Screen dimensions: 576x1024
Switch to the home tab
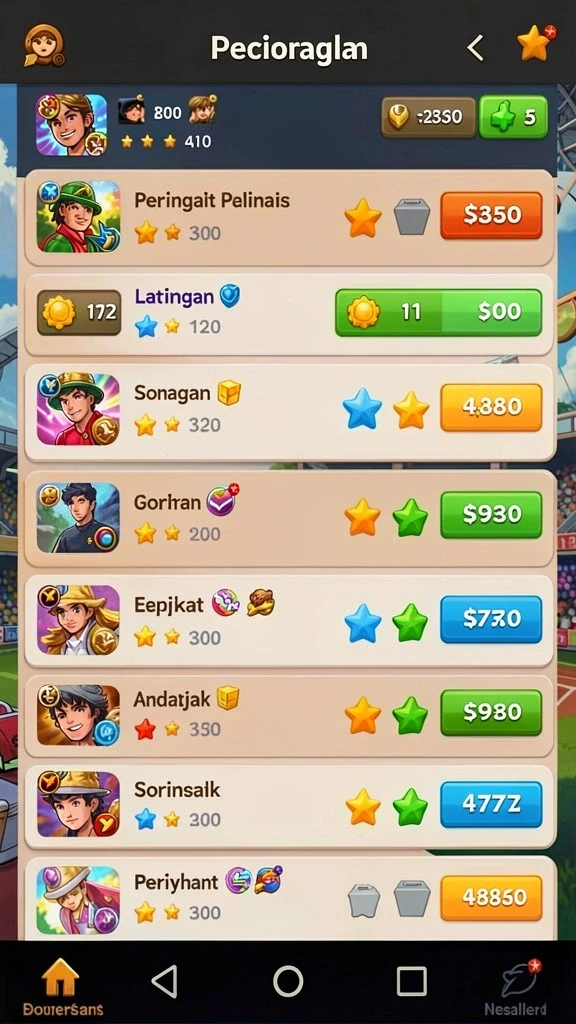coord(62,986)
